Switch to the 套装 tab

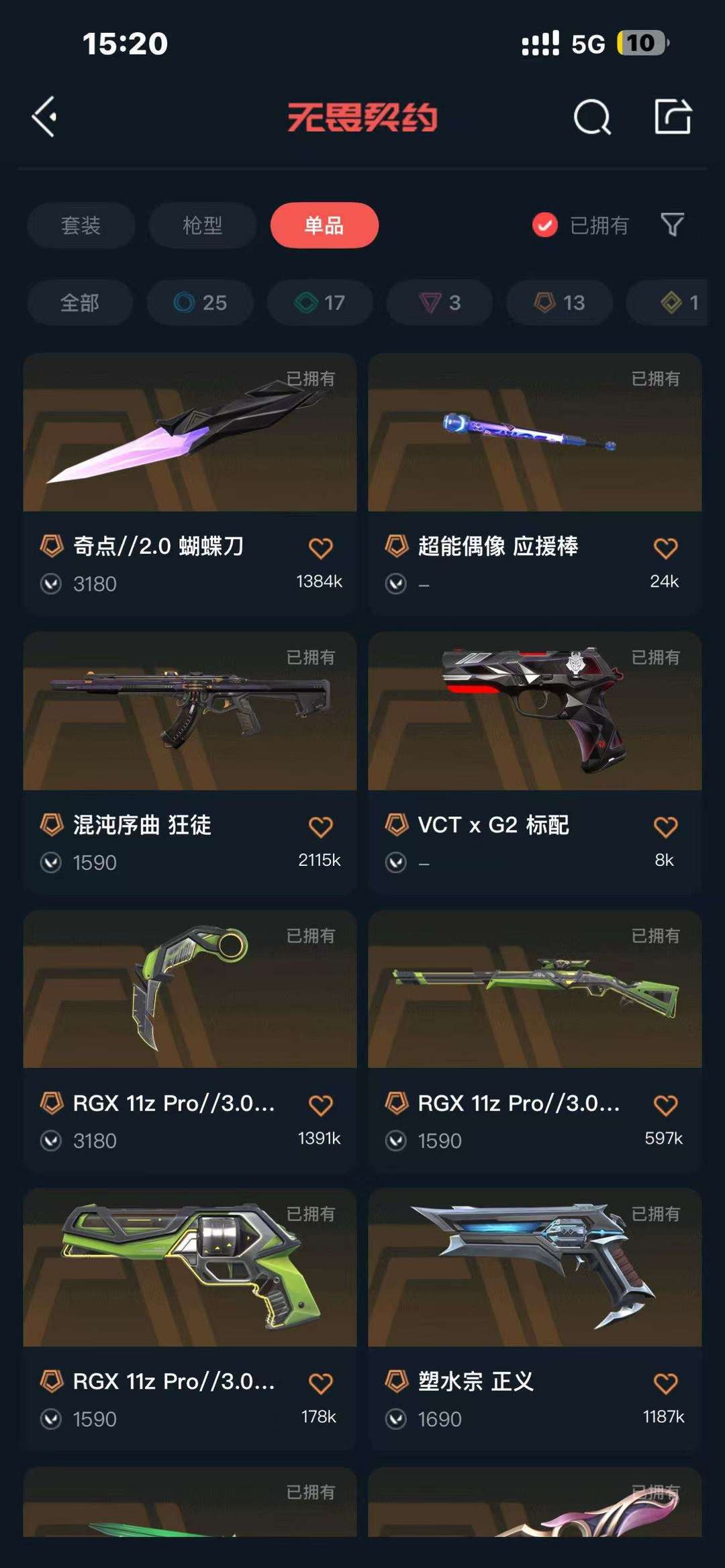click(x=81, y=226)
